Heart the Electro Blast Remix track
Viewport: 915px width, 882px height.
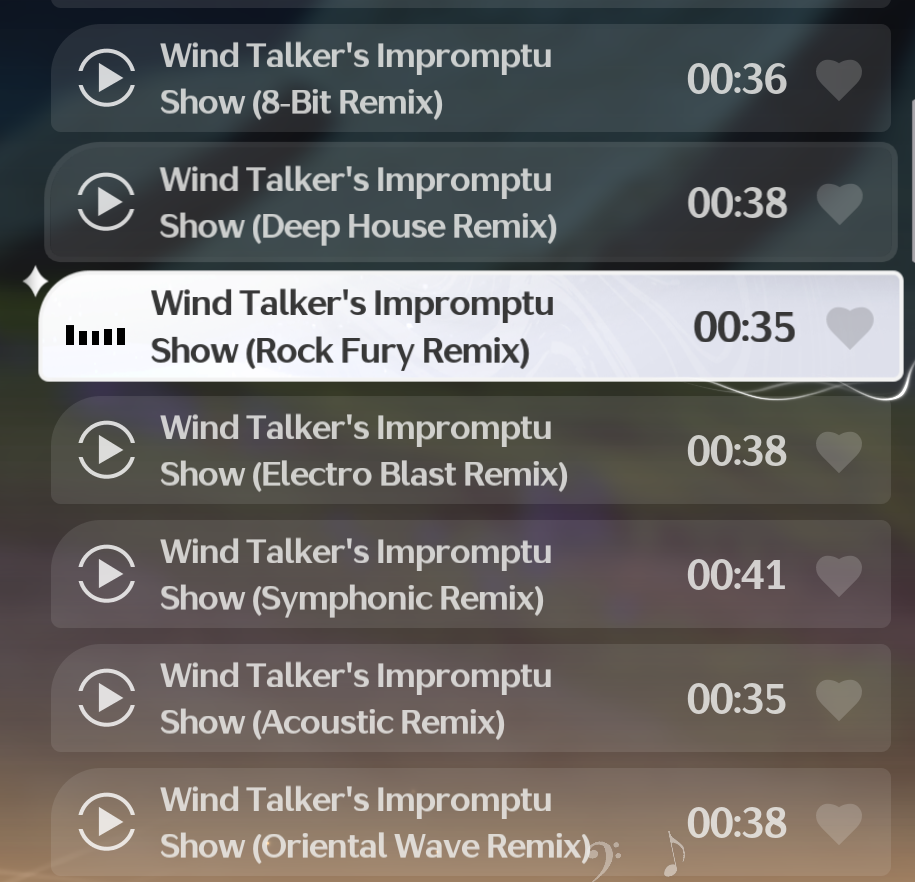coord(838,451)
